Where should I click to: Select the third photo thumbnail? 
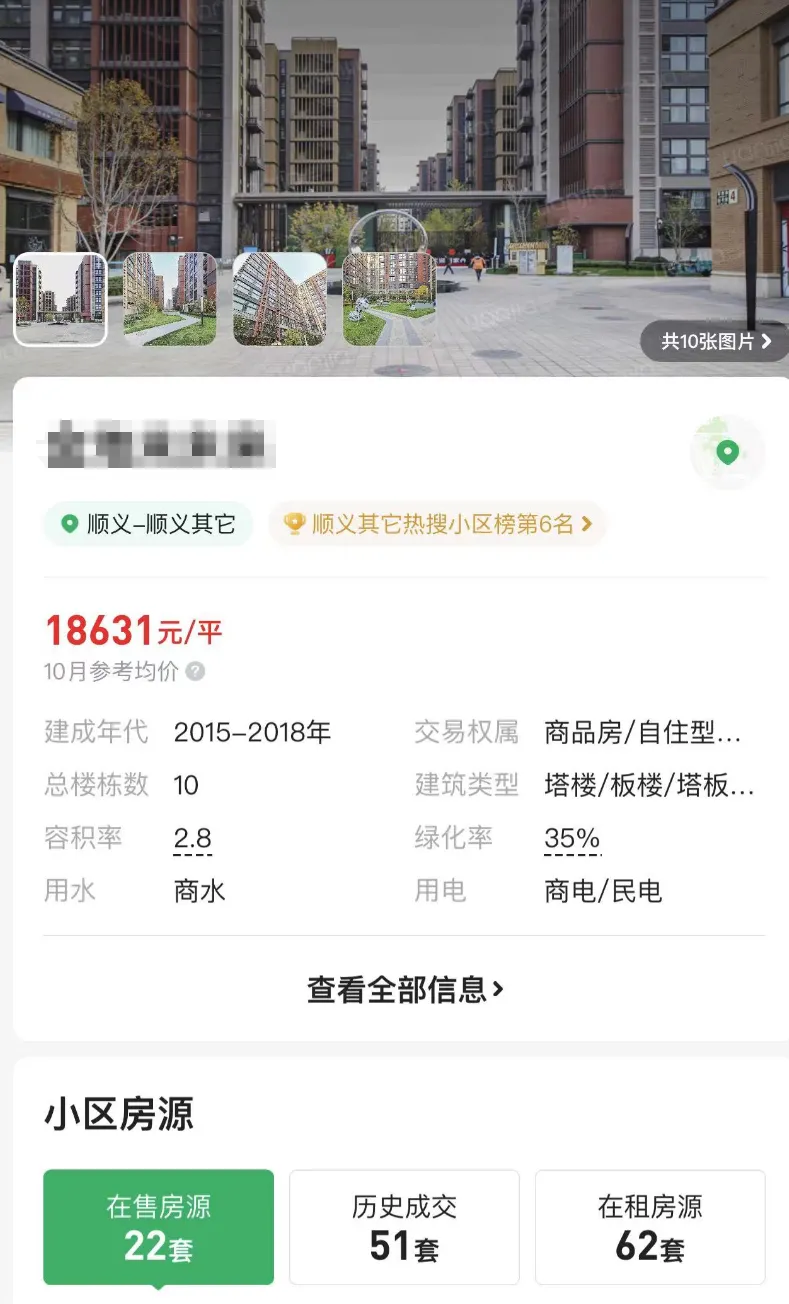click(279, 299)
